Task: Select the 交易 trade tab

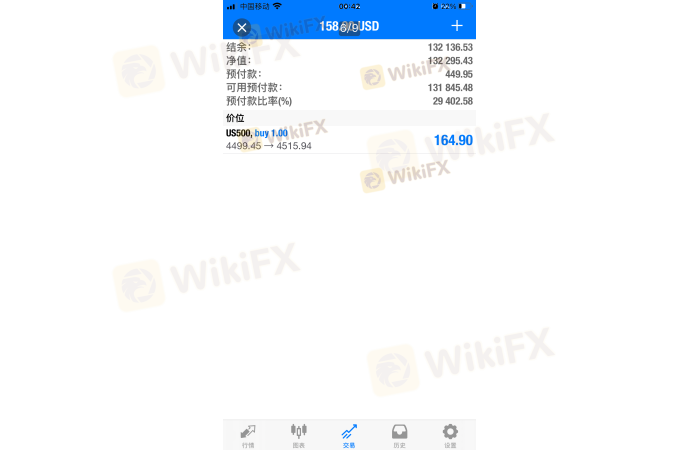Action: coord(349,435)
